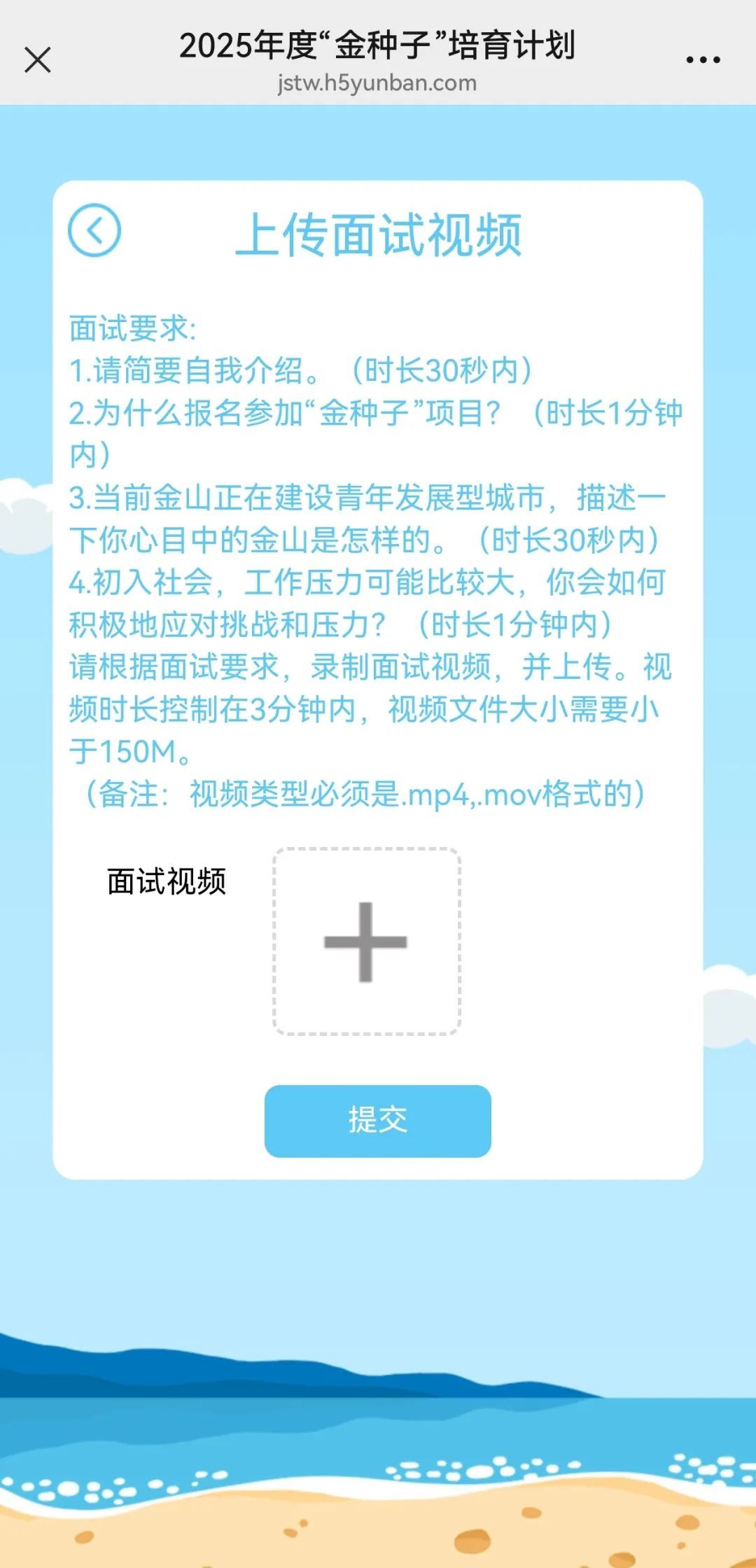Open the three-dot overflow menu
The height and width of the screenshot is (1568, 756).
coord(703,60)
